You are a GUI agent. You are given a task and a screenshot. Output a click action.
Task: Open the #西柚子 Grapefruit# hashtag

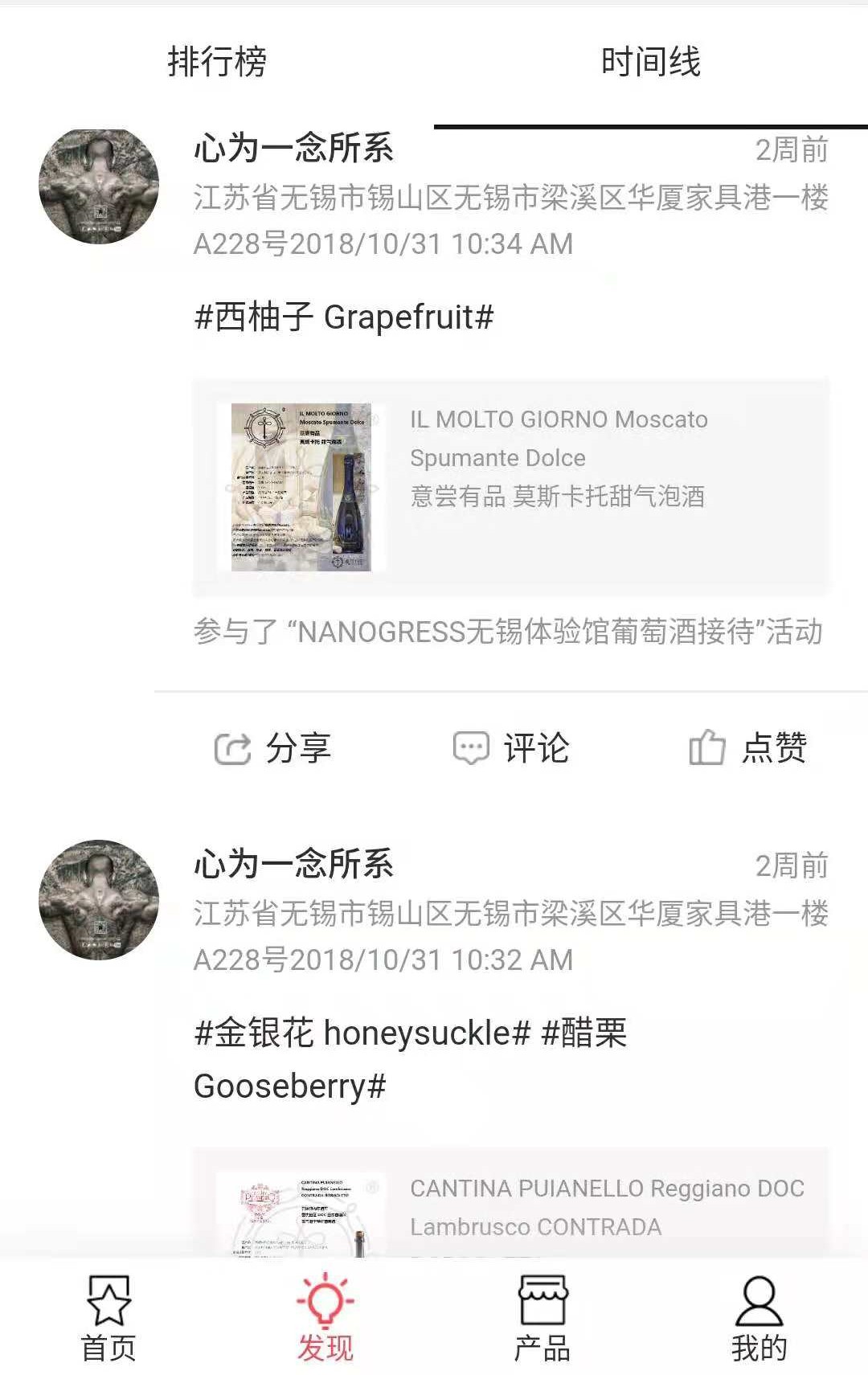point(344,317)
